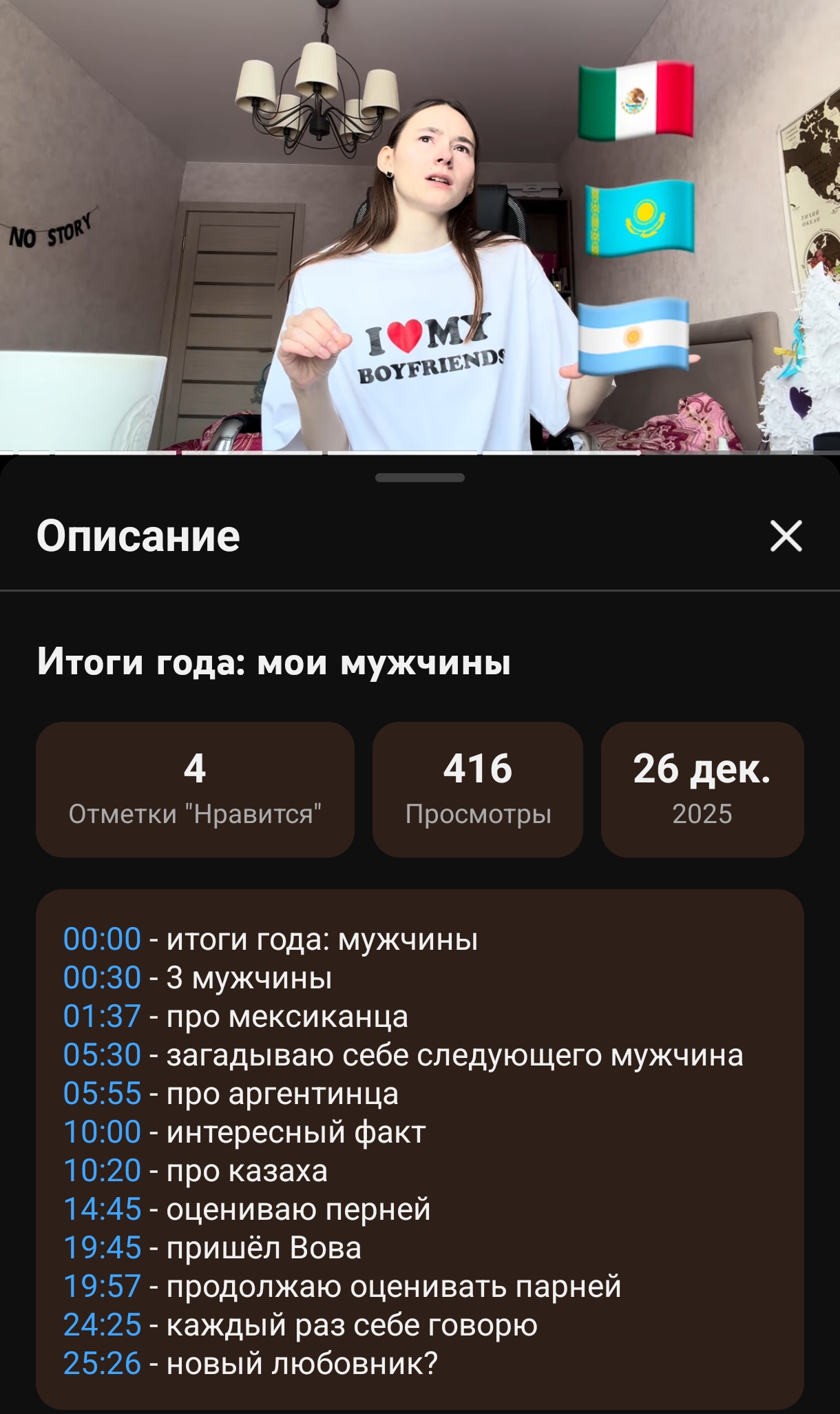Tap the description sheet drag handle

point(420,477)
